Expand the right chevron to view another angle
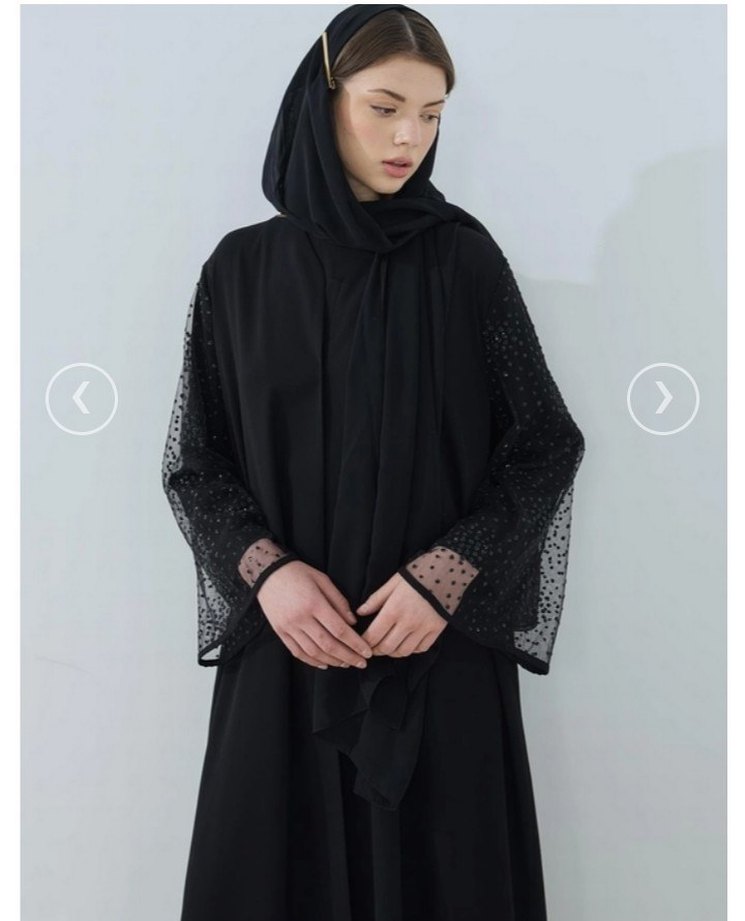 pyautogui.click(x=661, y=399)
